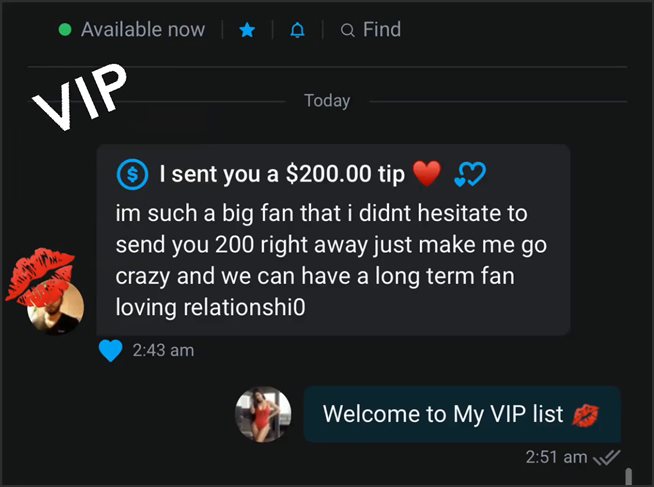
Task: Tap the blue heart under the $200.00 tip message
Action: pos(111,350)
